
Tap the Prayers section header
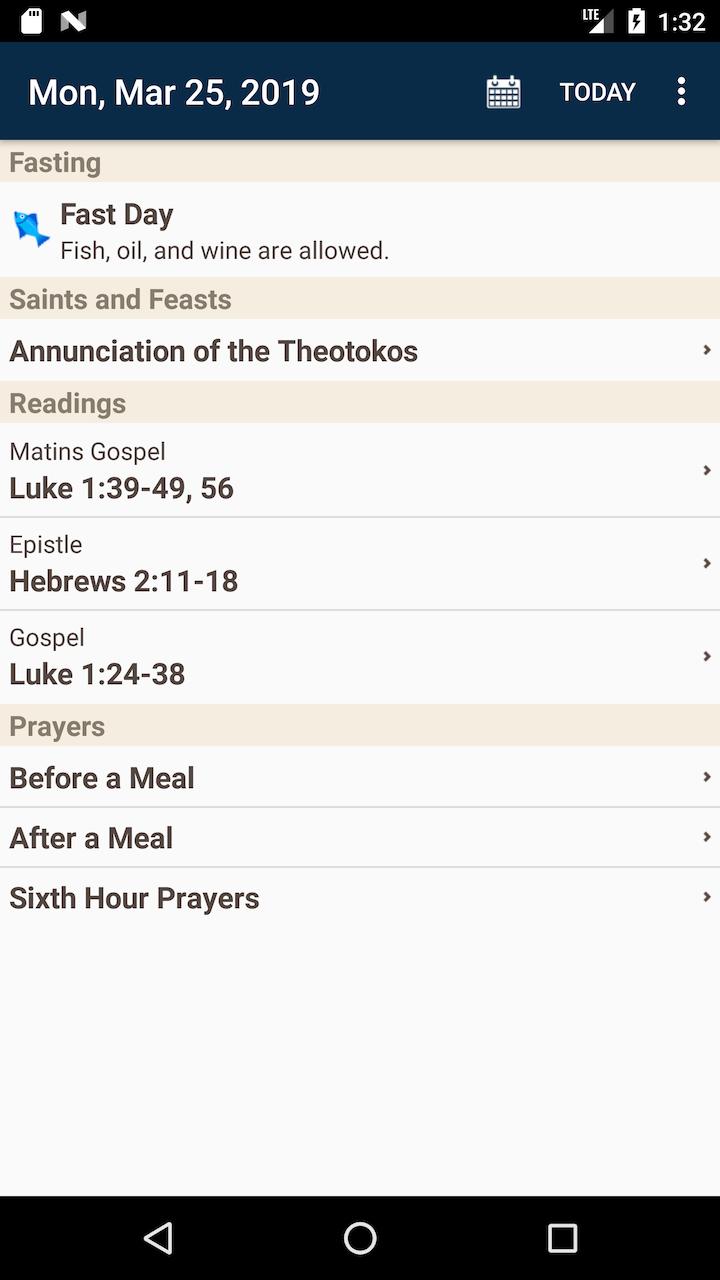coord(57,726)
